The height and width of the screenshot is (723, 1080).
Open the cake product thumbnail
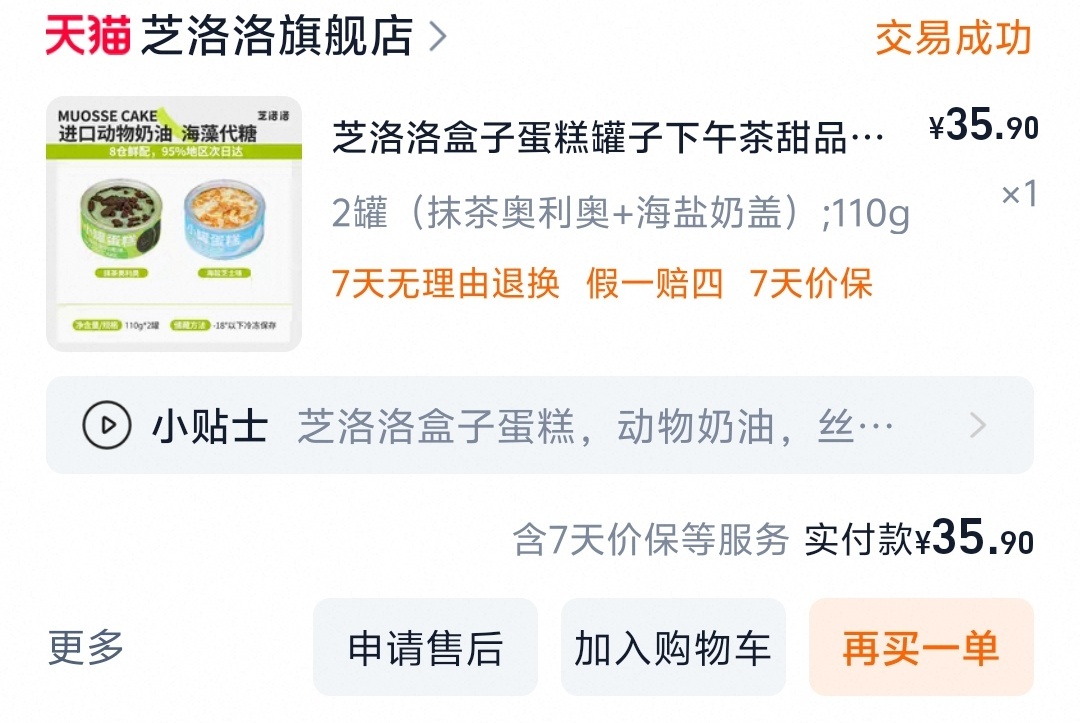click(174, 224)
